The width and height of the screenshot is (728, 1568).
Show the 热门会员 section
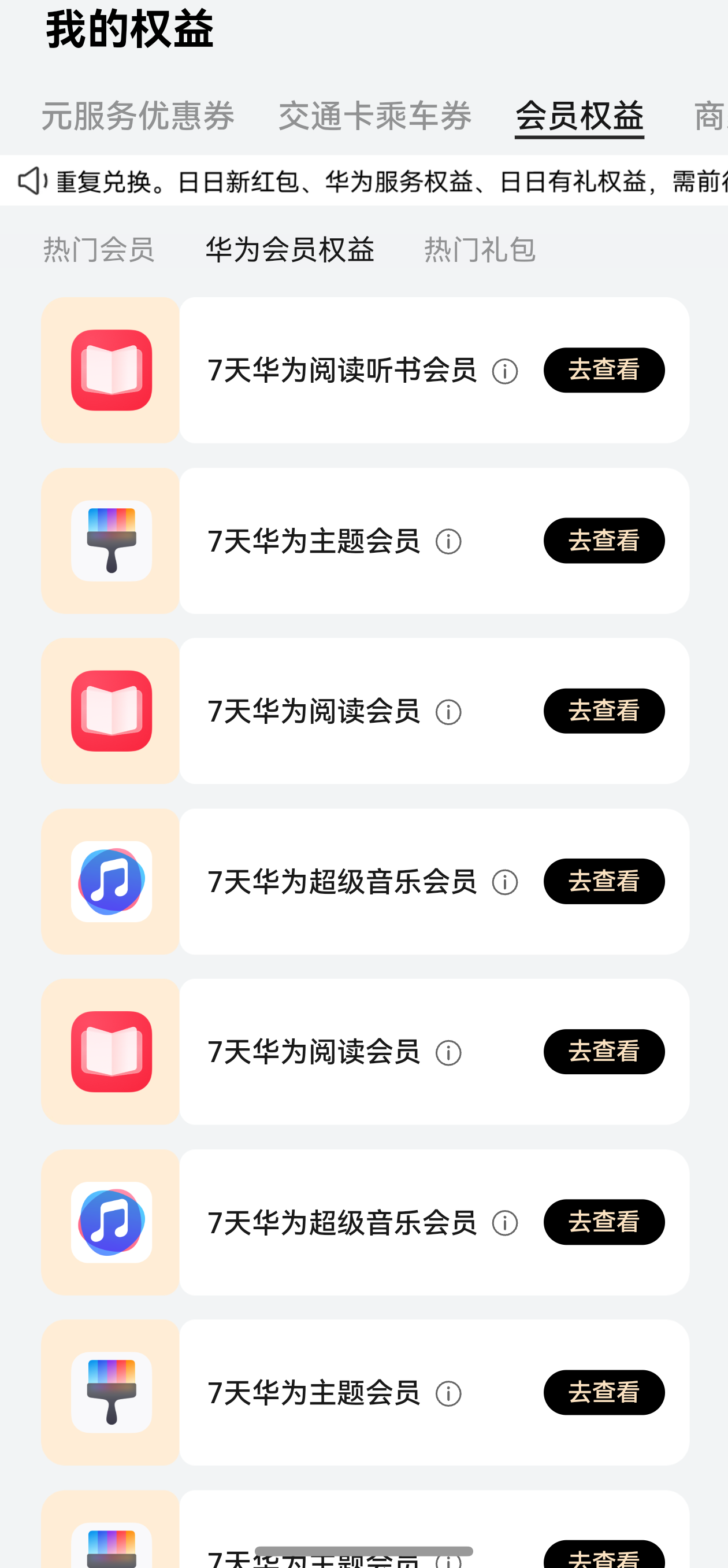tap(99, 250)
